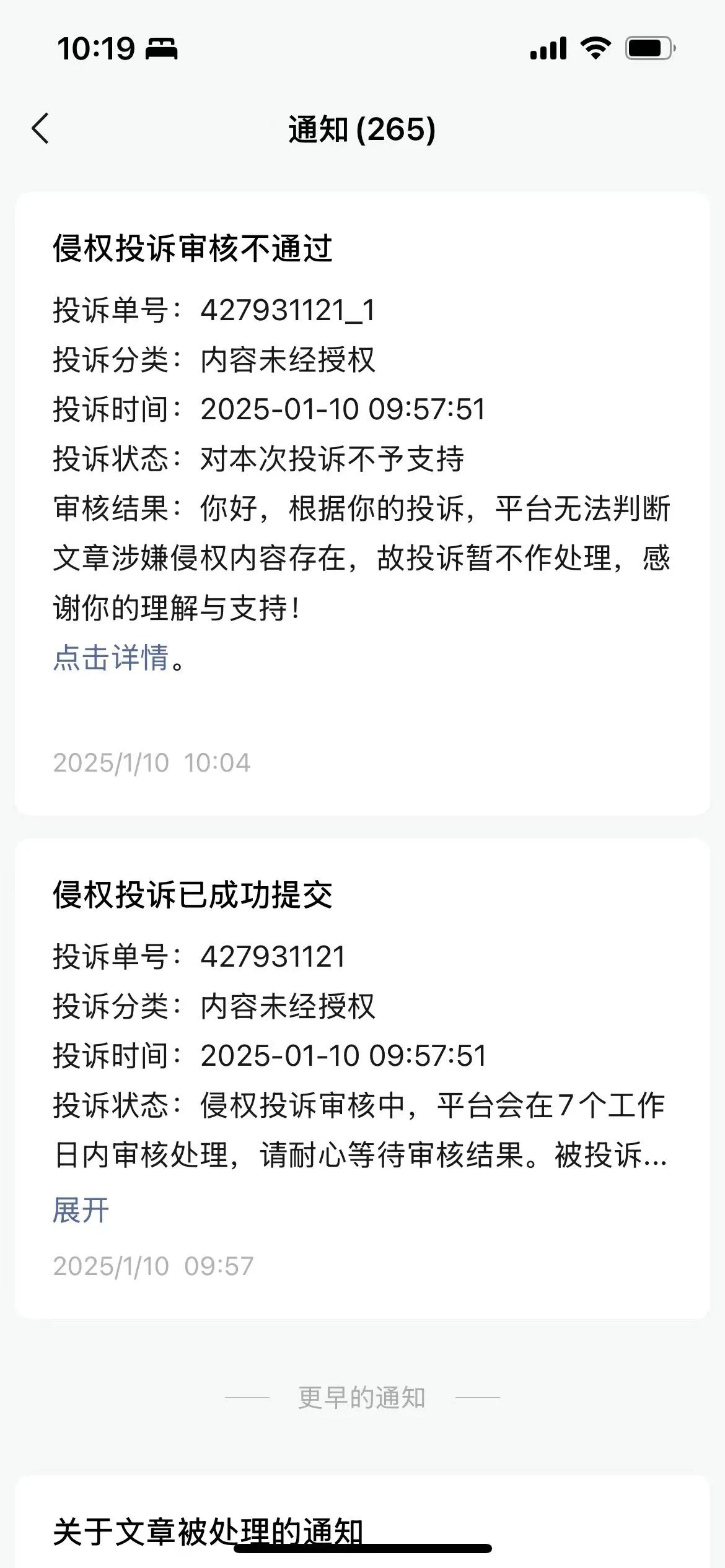
Task: Open the 点击详情 link
Action: 111,657
